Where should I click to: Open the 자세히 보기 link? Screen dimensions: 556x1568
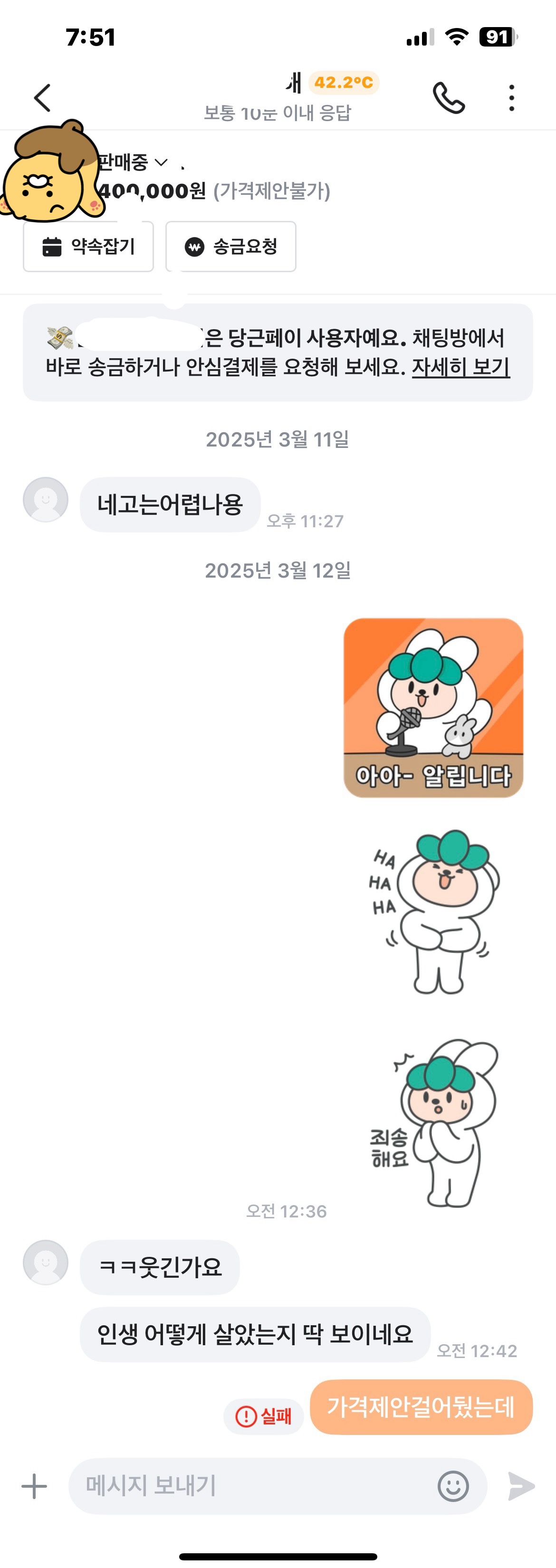pos(460,366)
